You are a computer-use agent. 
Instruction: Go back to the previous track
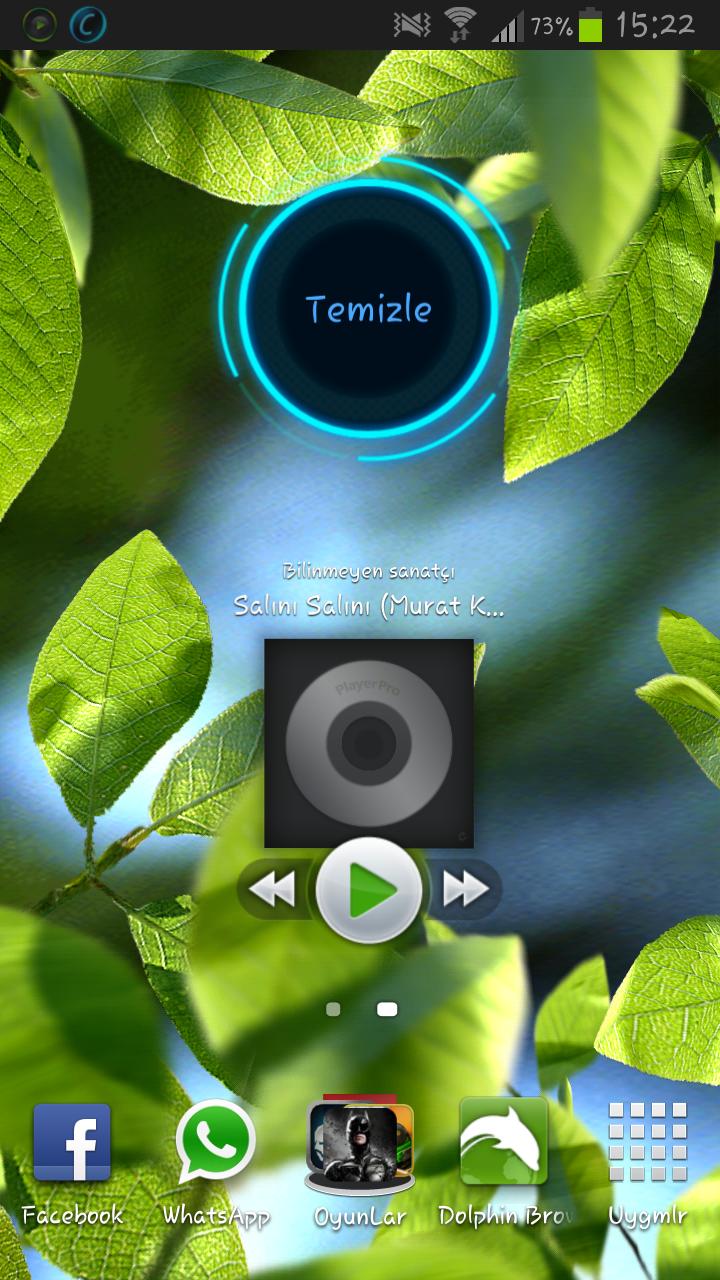point(273,889)
